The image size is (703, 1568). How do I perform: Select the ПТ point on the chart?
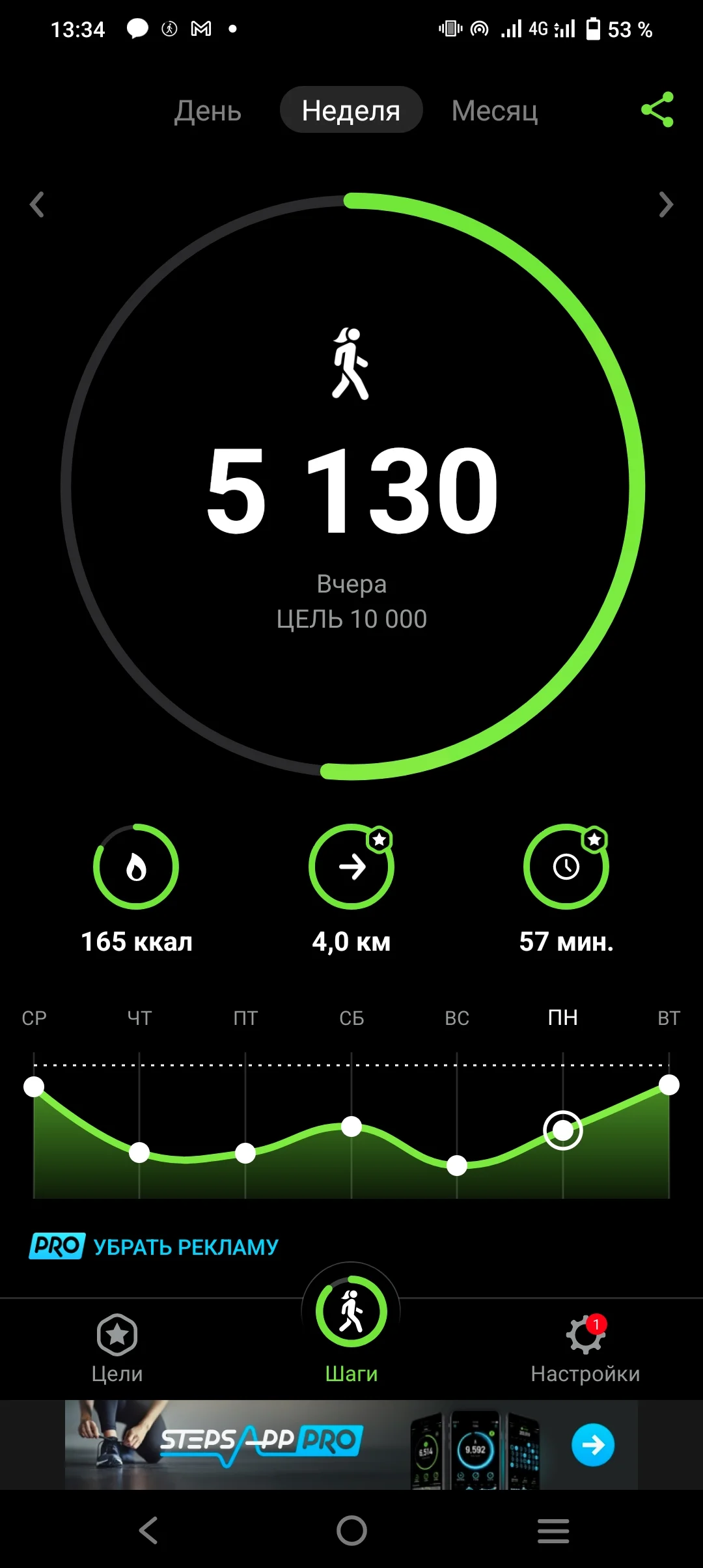245,1153
